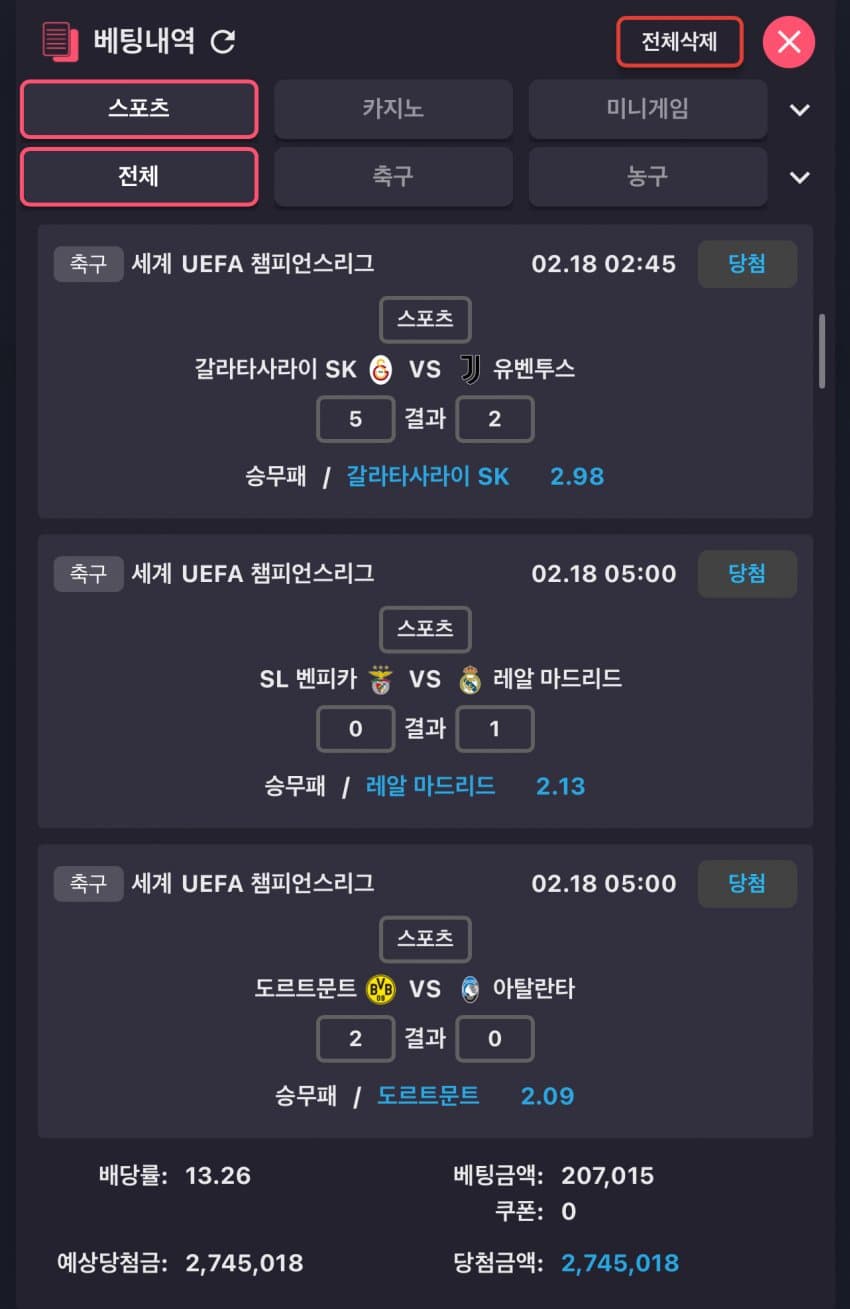Filter bets by 농구
Viewport: 850px width, 1309px height.
[647, 176]
